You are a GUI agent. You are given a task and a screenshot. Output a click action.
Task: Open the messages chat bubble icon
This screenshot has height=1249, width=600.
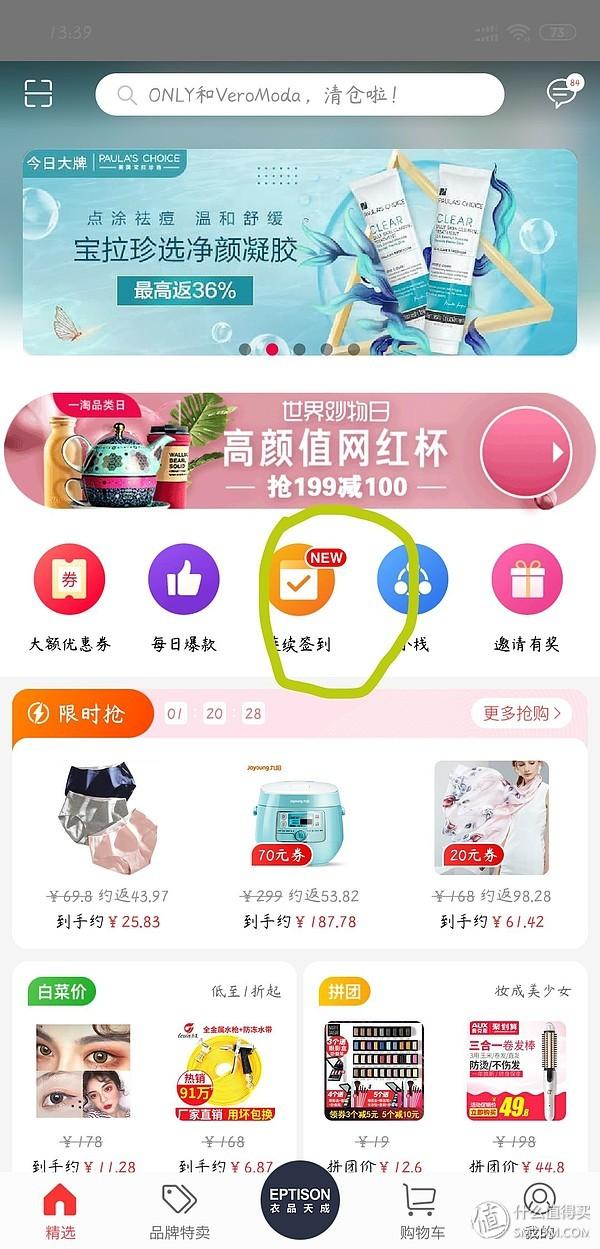(562, 94)
